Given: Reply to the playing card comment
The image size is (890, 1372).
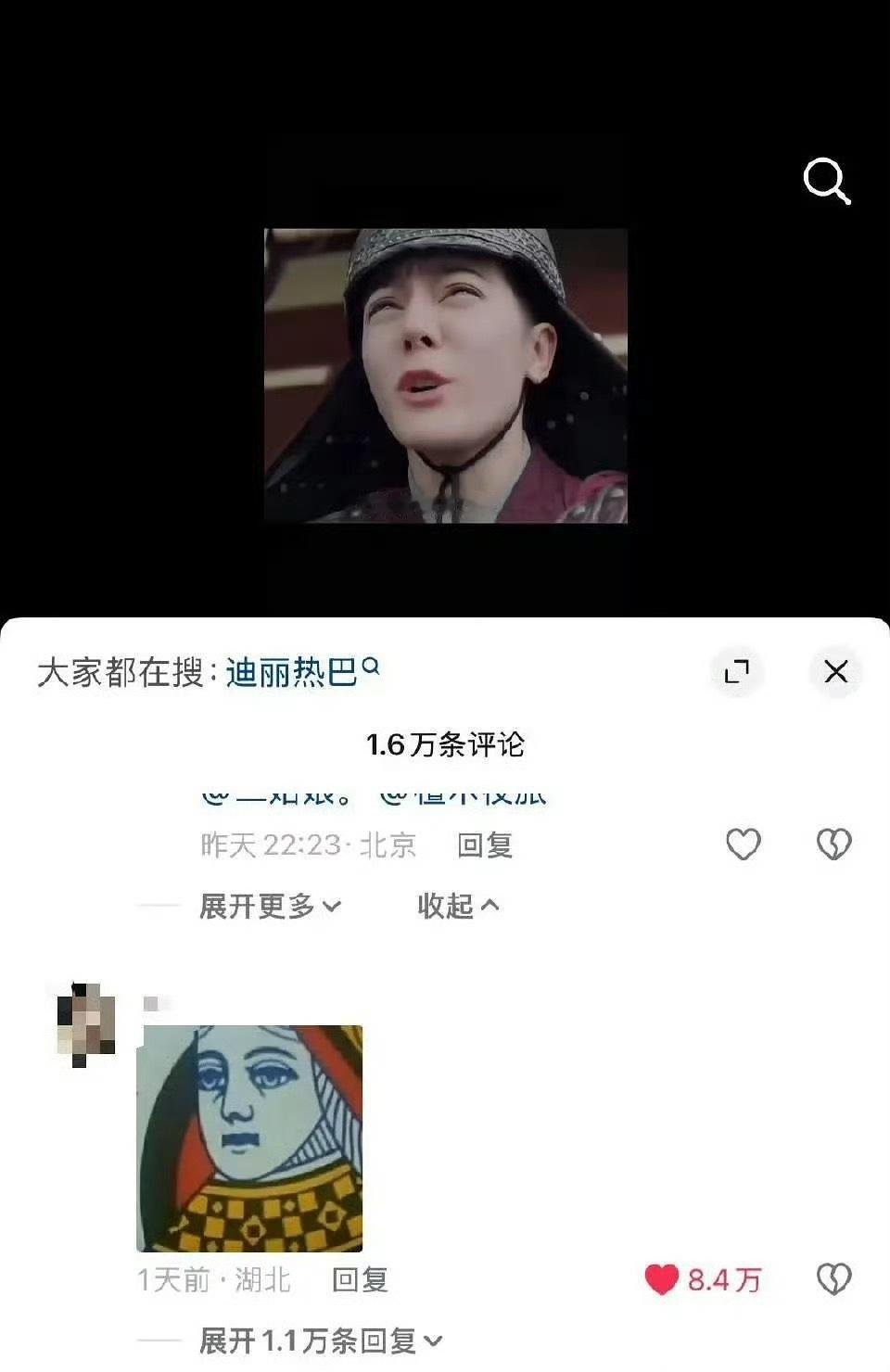Looking at the screenshot, I should 362,1280.
